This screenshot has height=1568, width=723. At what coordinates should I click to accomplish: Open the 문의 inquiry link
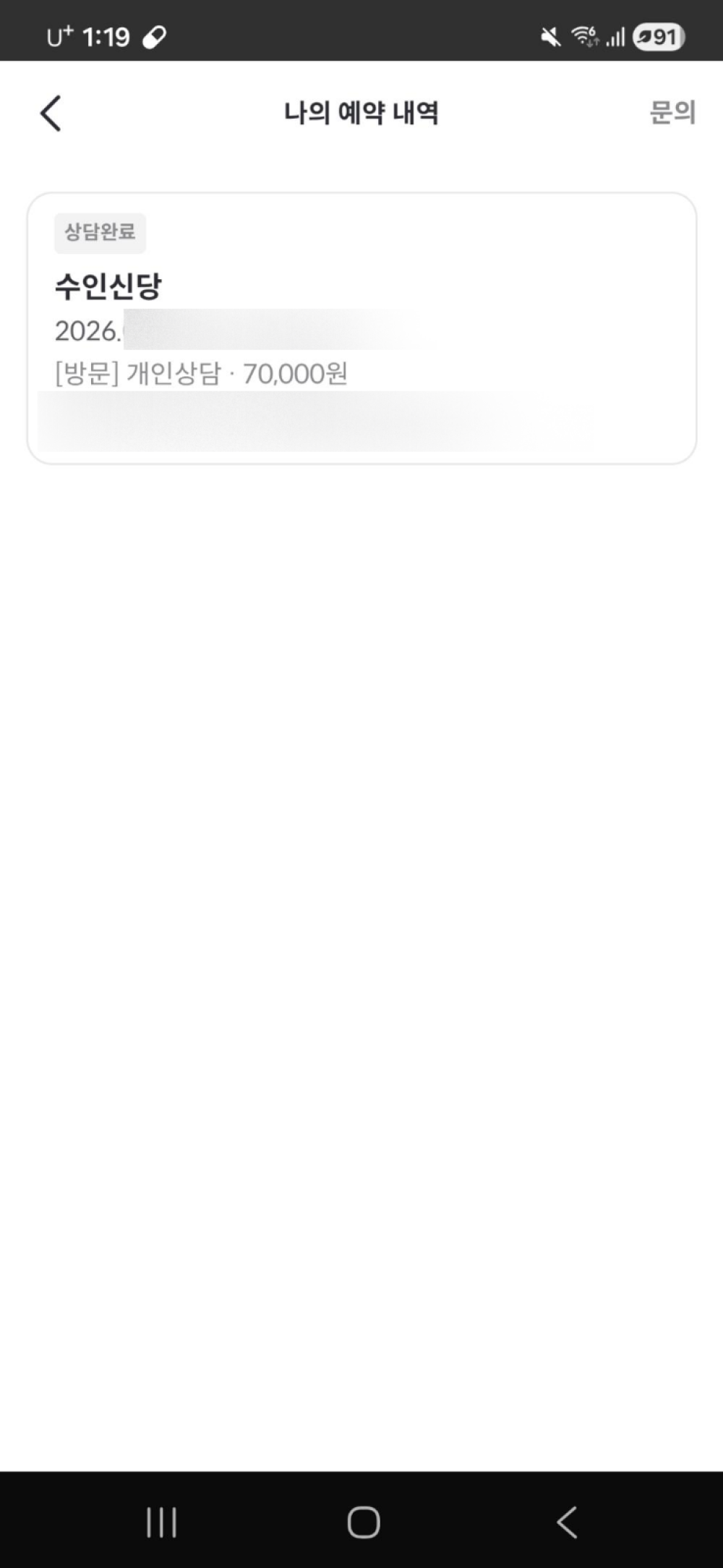(672, 113)
